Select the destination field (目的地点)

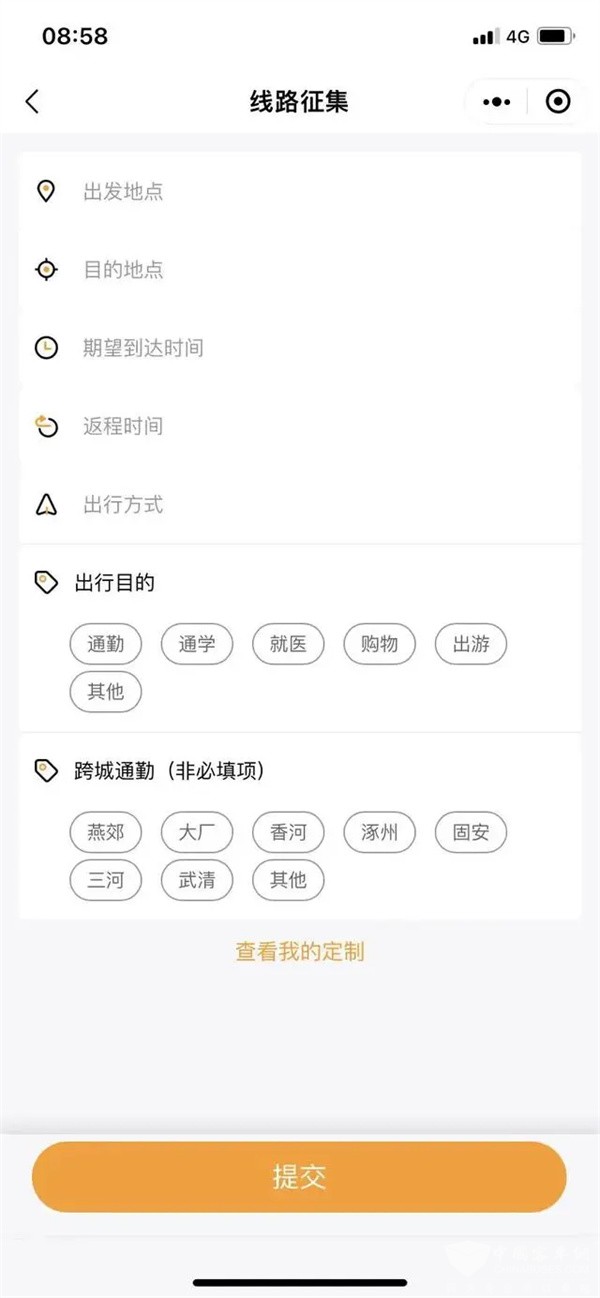pos(300,270)
